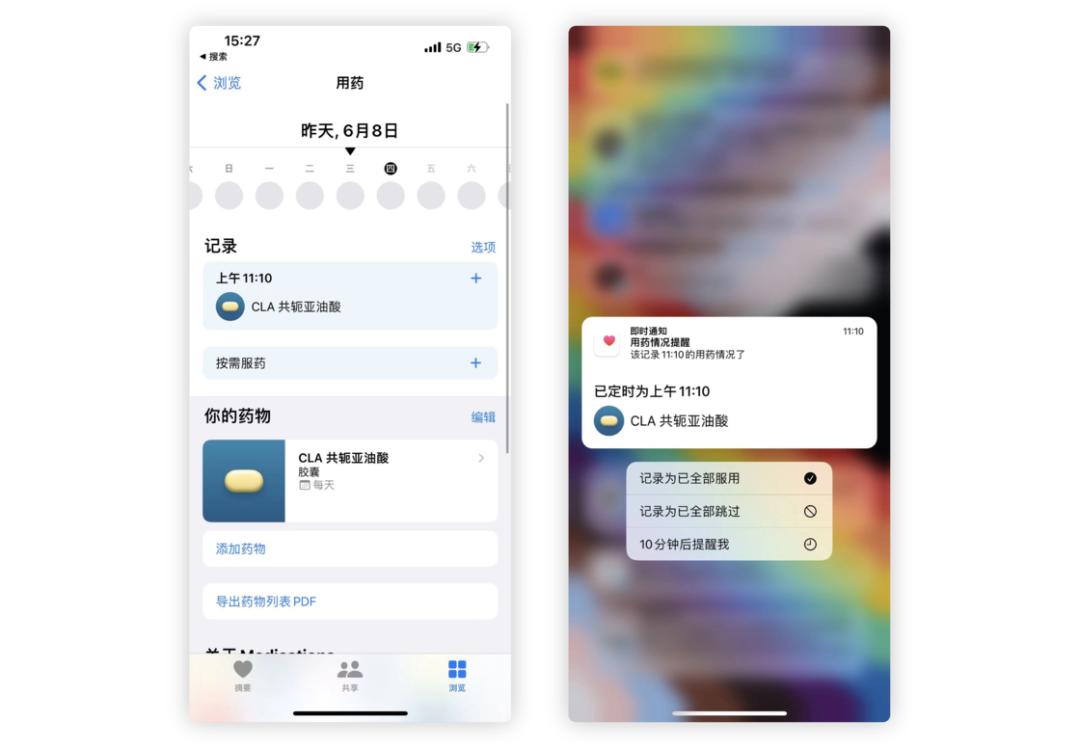Select 10 分钟后提醒我
This screenshot has height=748, width=1080.
[729, 544]
